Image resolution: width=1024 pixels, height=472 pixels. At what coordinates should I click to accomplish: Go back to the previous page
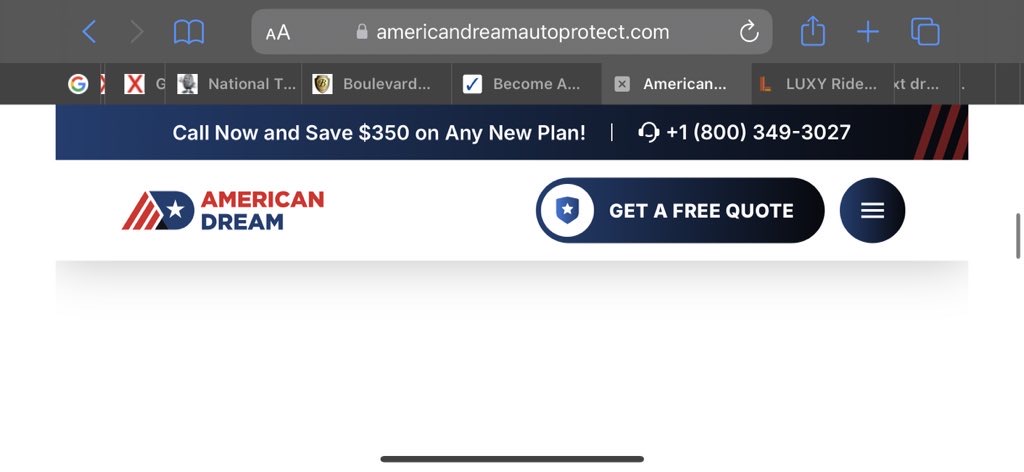(x=89, y=32)
